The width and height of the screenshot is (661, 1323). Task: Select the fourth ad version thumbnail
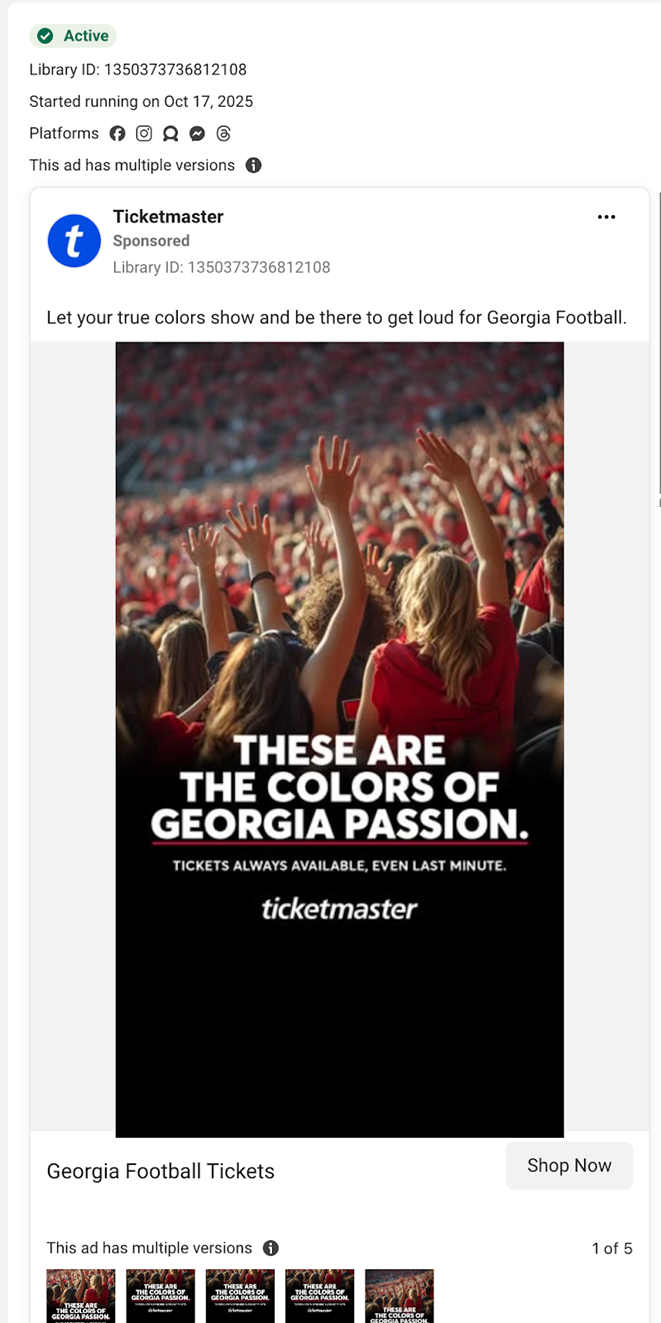coord(319,1296)
